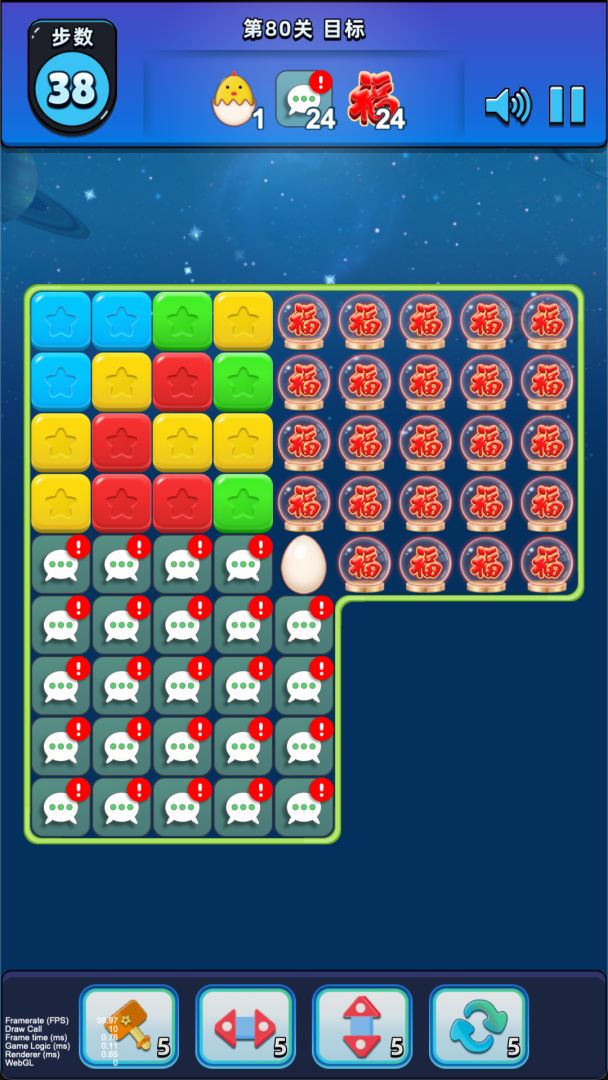Tap the egg tile on the board
Screen dimensions: 608x1080
click(x=304, y=565)
